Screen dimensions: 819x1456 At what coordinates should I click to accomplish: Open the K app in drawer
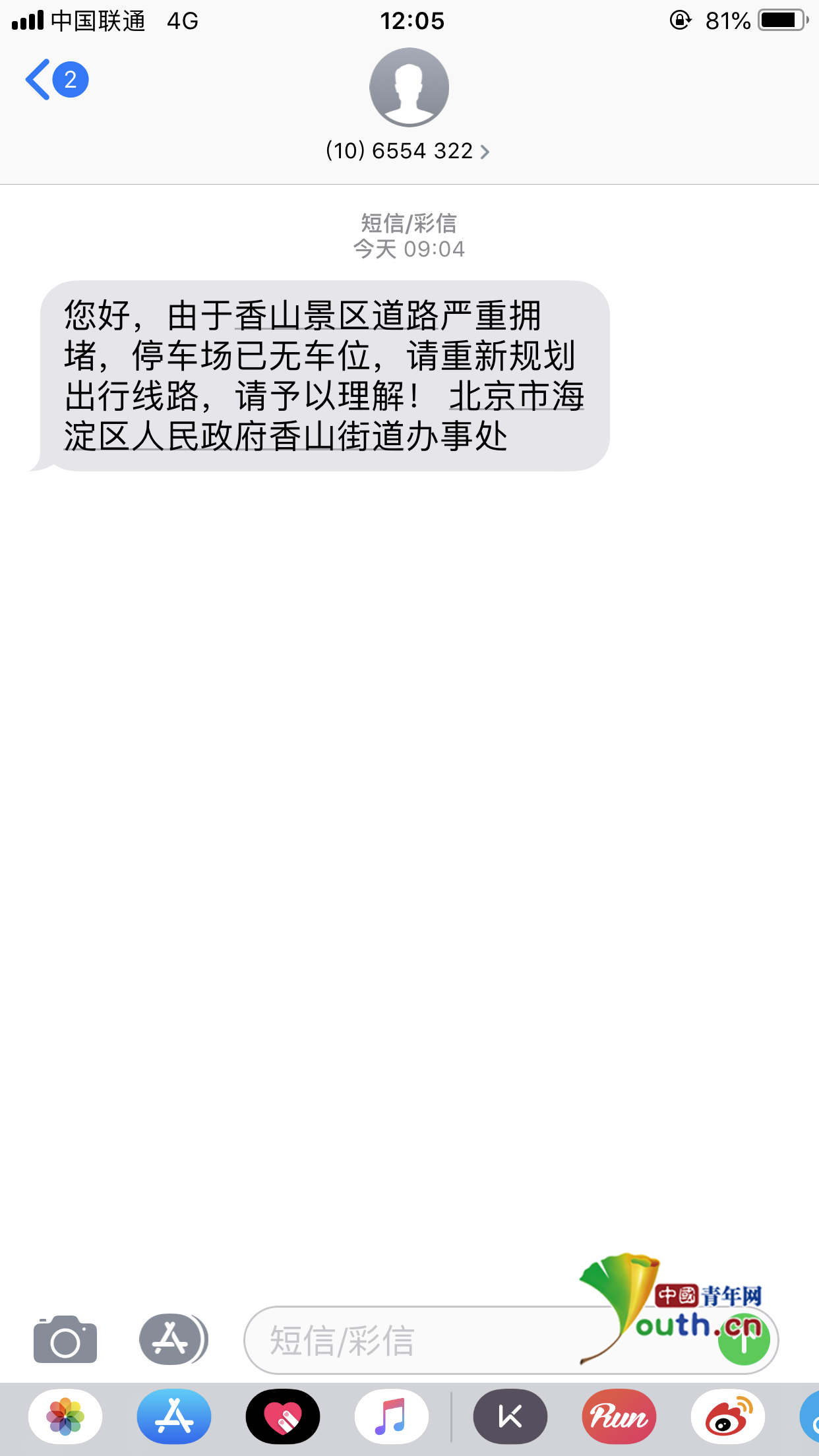point(510,1416)
